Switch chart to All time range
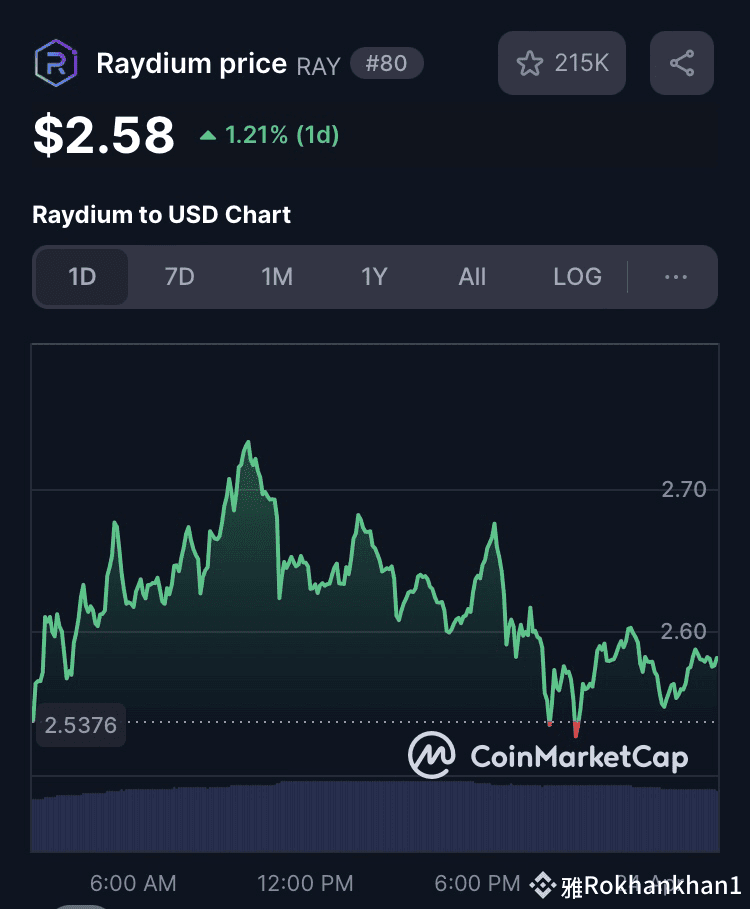 coord(472,277)
